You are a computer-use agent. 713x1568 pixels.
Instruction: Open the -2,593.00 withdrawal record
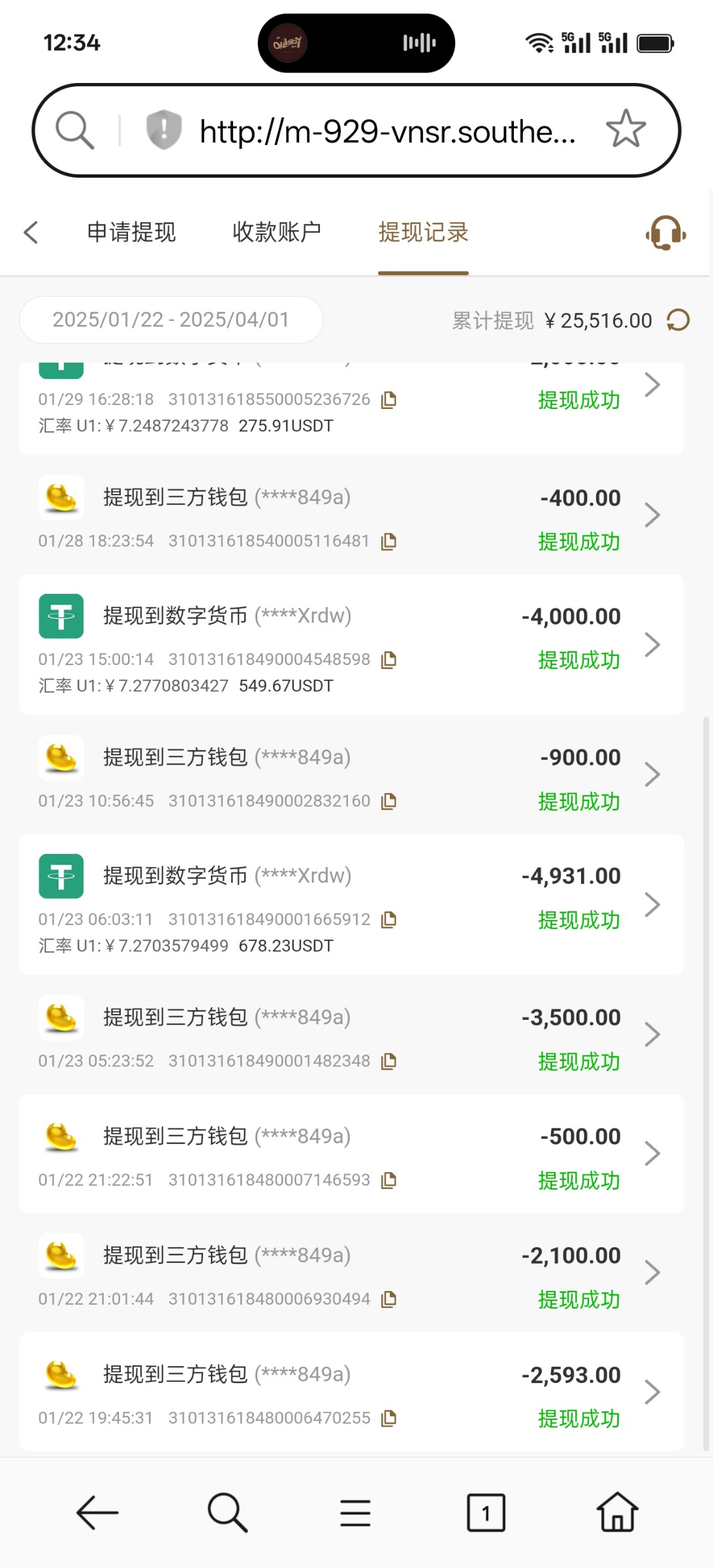pos(351,1392)
